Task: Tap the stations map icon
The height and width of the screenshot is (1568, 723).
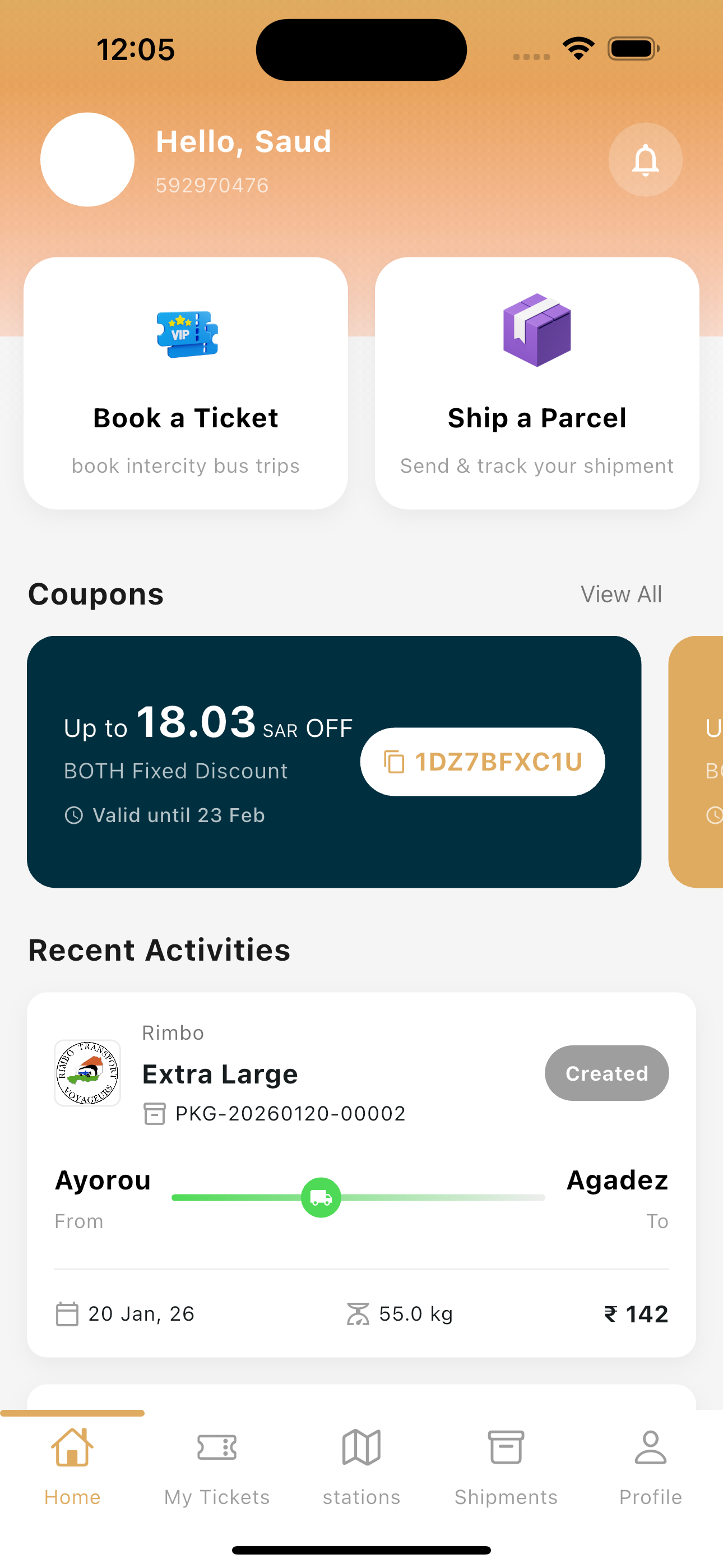Action: pyautogui.click(x=361, y=1447)
